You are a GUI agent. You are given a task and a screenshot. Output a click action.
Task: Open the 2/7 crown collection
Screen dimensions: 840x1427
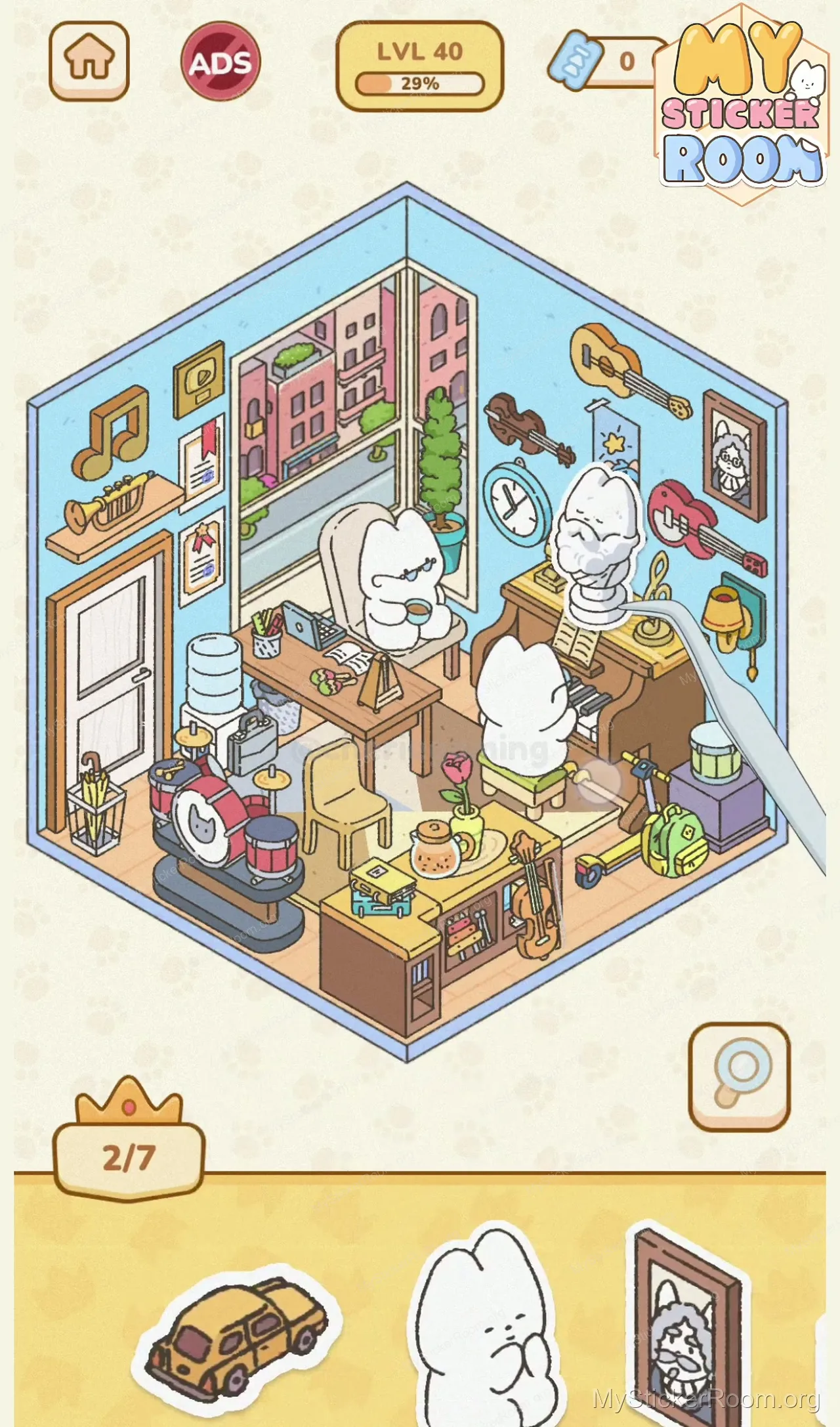pyautogui.click(x=129, y=1158)
